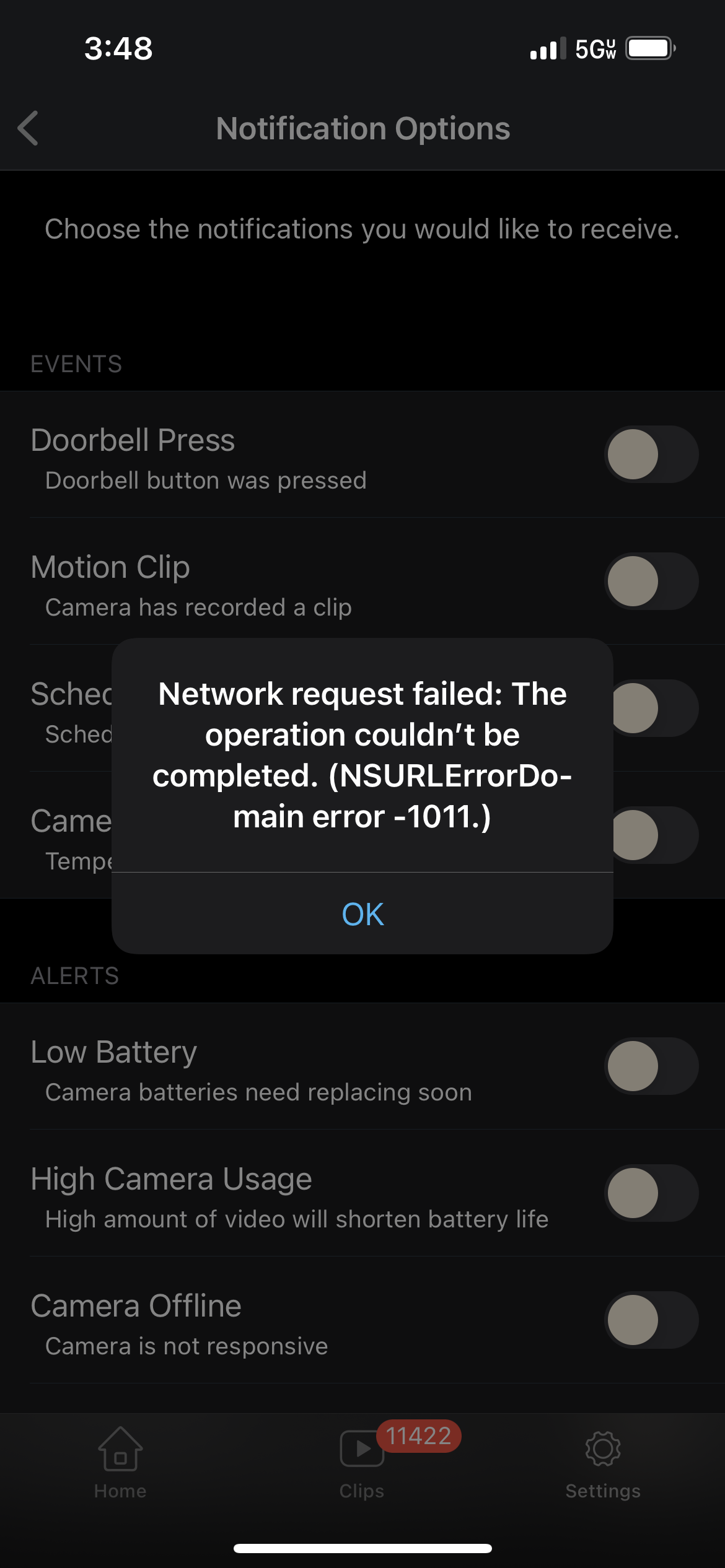Toggle the Low Battery alert switch
725x1568 pixels.
pos(651,1066)
